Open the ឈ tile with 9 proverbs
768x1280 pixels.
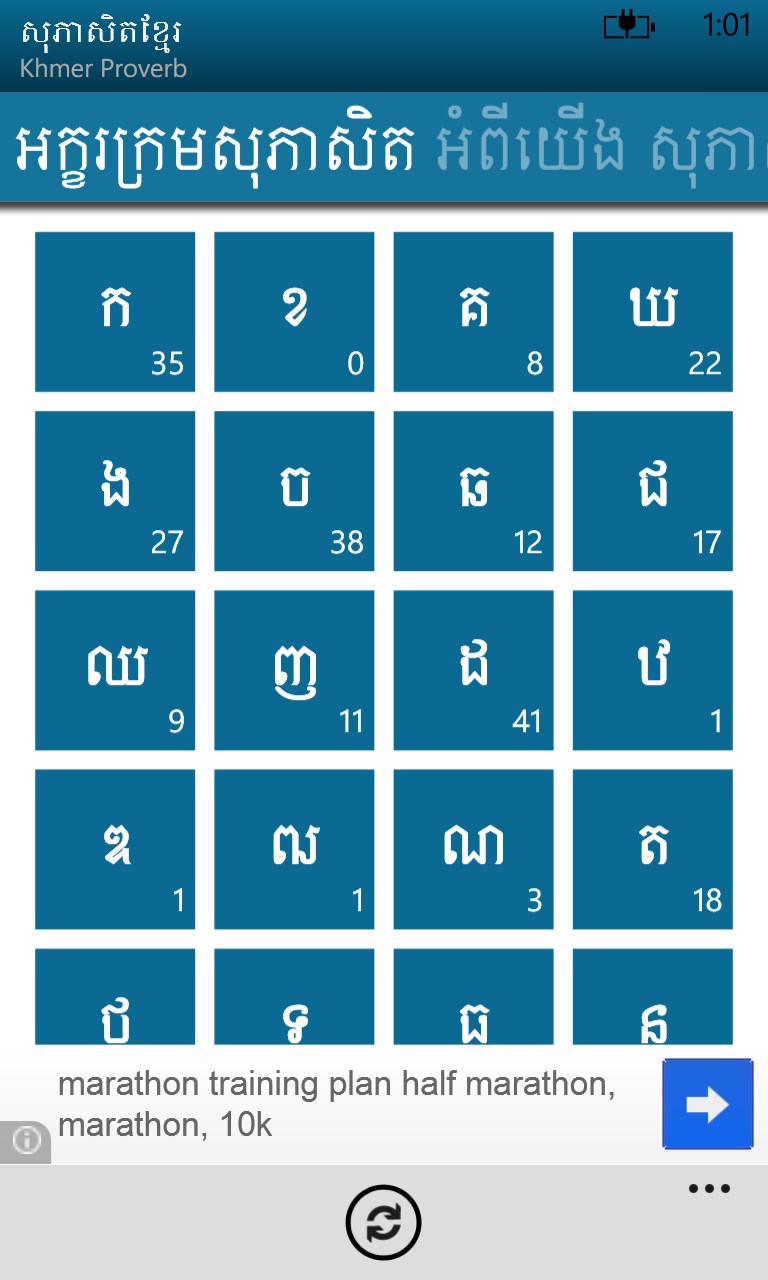(115, 670)
